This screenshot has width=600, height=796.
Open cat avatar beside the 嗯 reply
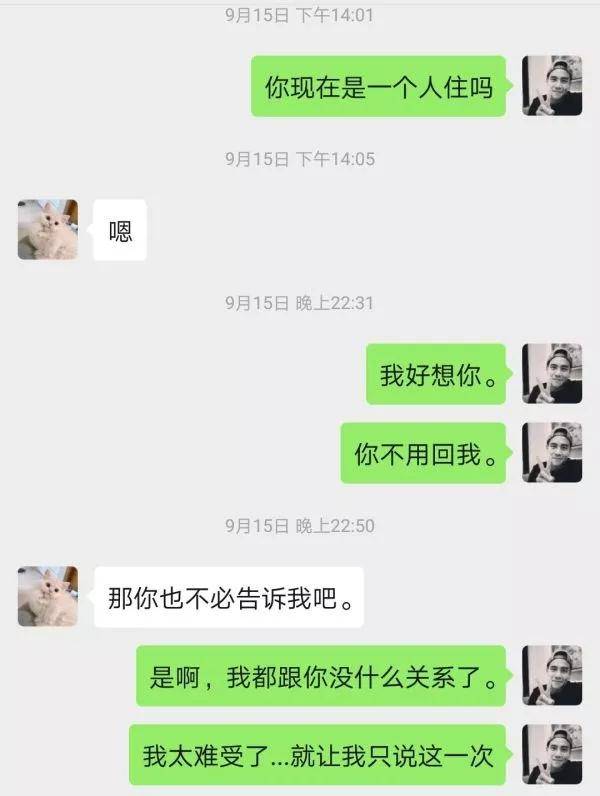(x=48, y=230)
